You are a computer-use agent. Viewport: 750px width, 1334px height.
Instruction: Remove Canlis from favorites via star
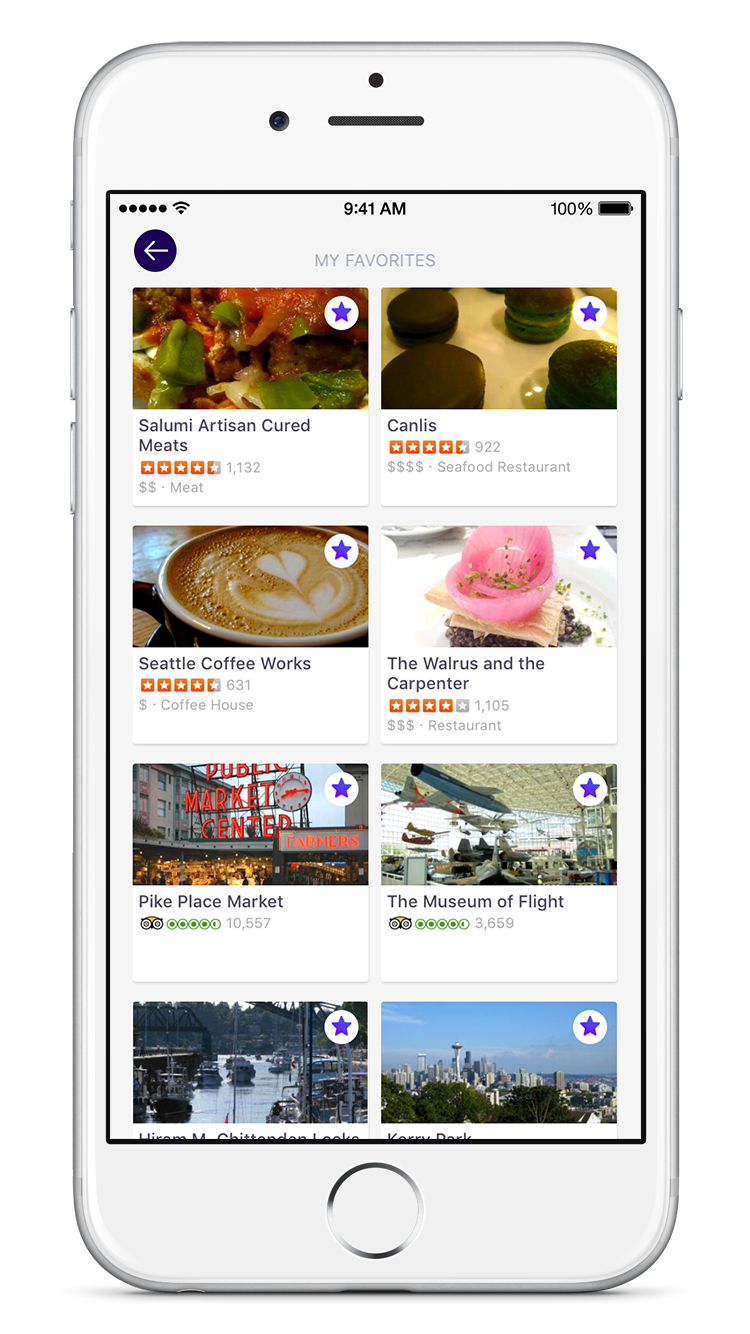pyautogui.click(x=590, y=313)
